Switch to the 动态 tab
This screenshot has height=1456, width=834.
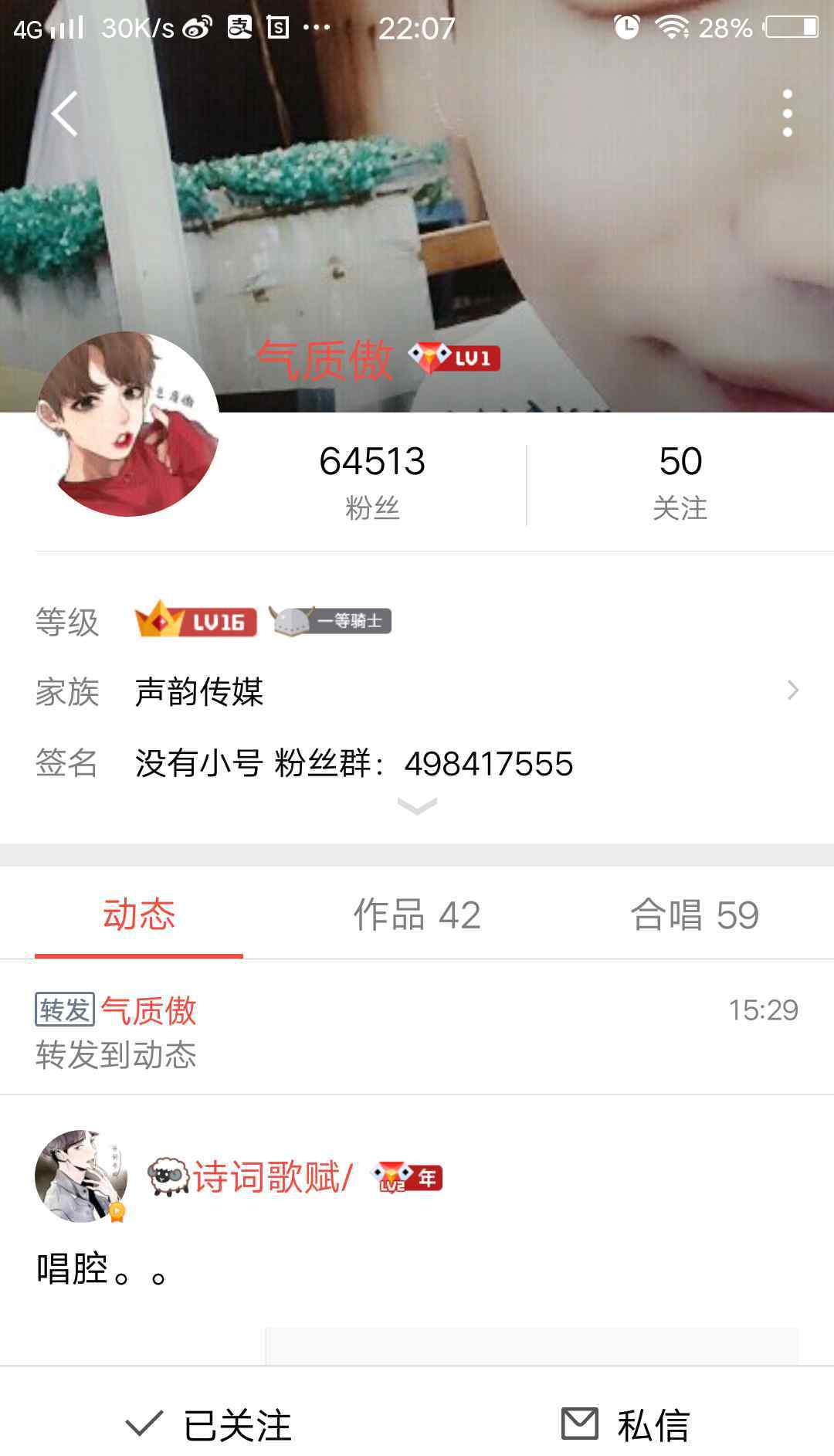click(139, 915)
